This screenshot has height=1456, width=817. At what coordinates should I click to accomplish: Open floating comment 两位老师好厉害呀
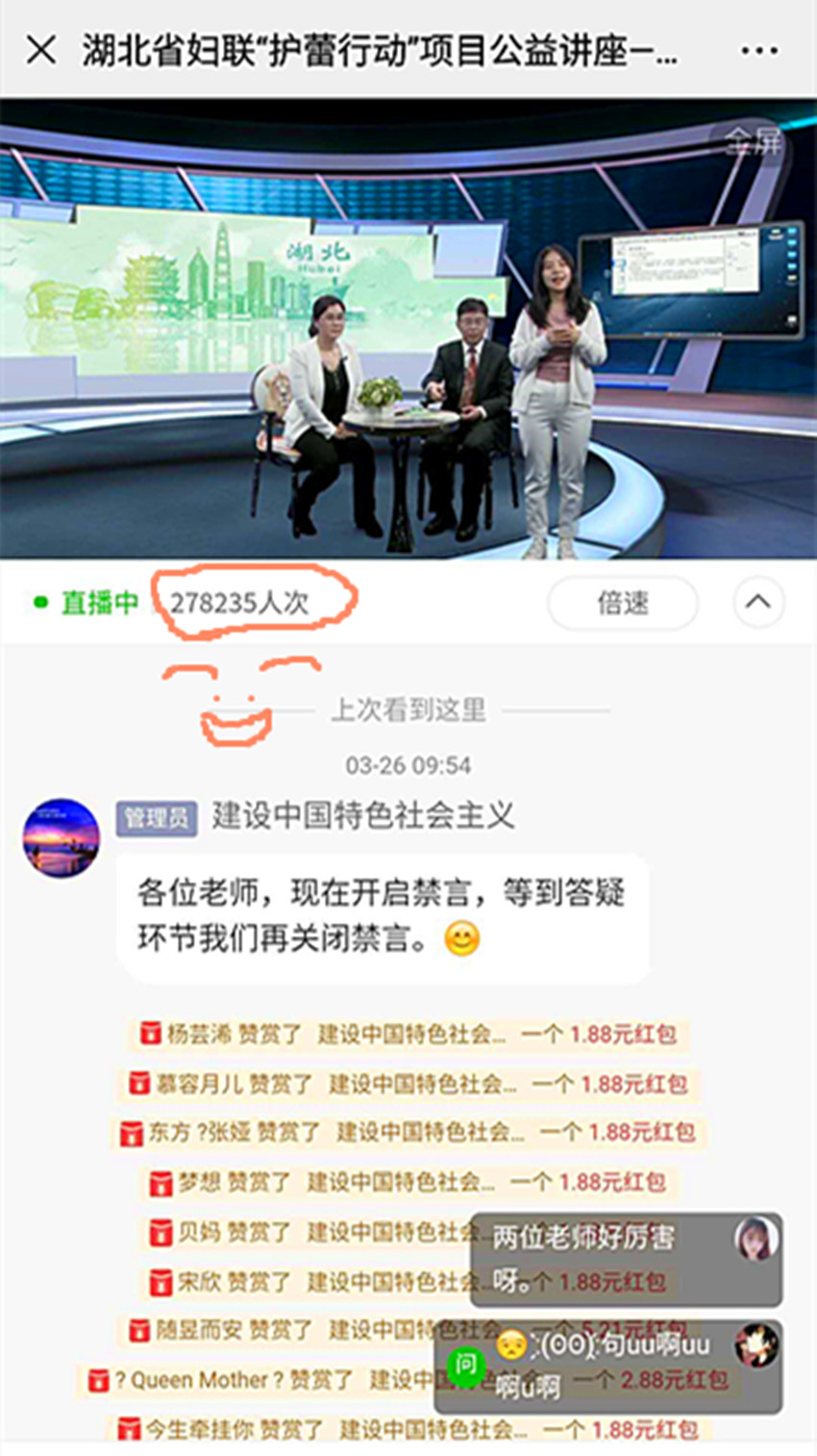pyautogui.click(x=626, y=1259)
